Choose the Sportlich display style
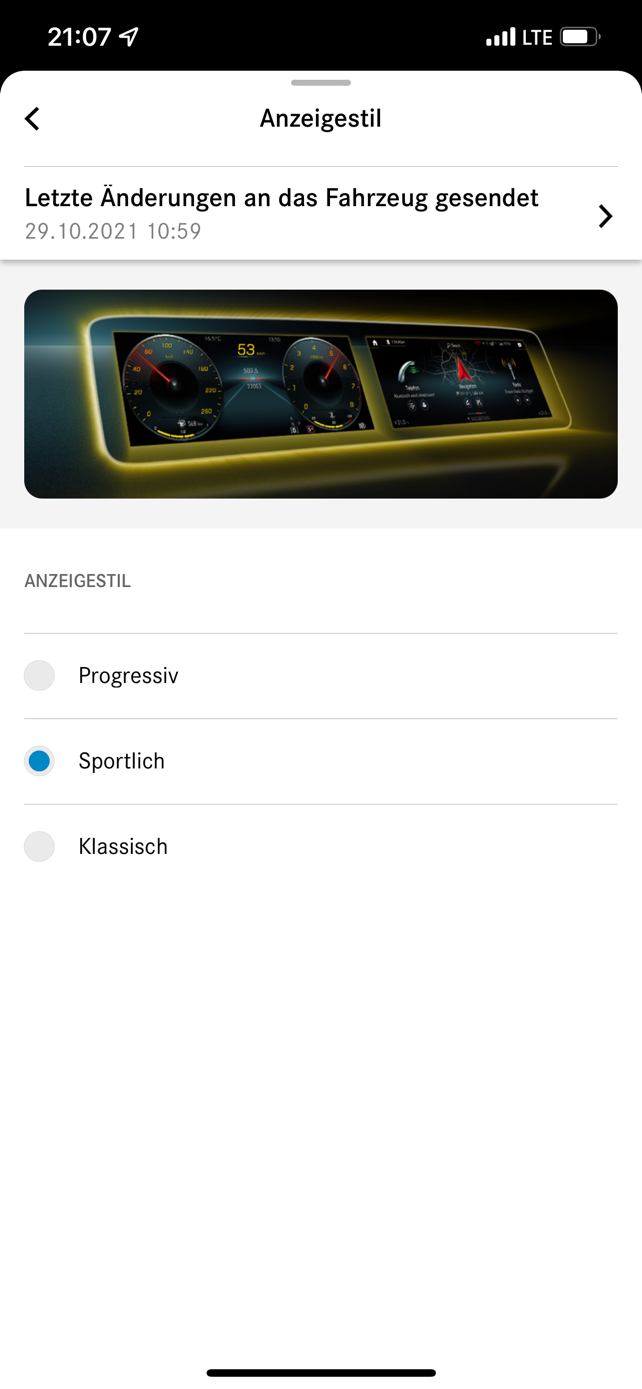The height and width of the screenshot is (1389, 642). (x=321, y=761)
